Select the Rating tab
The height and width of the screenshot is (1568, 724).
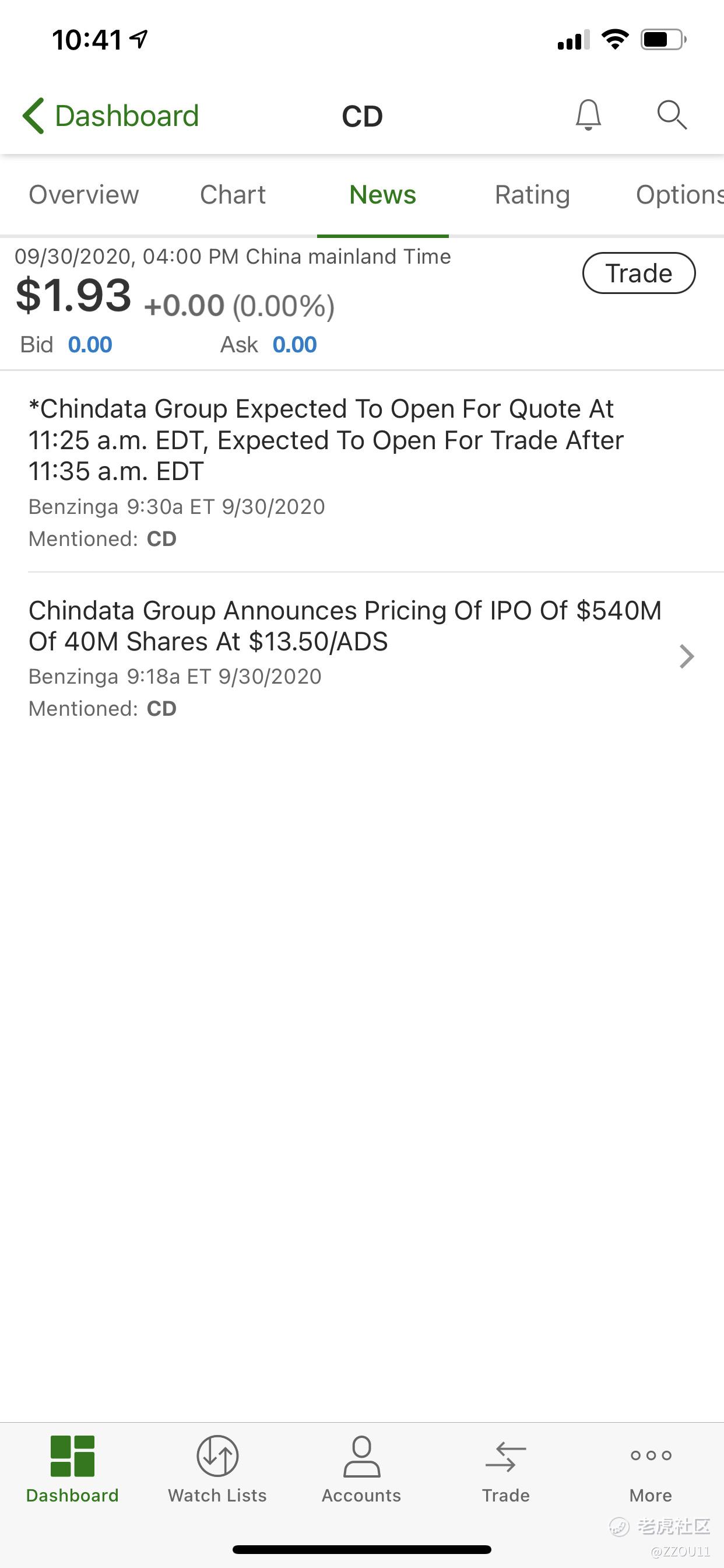click(x=532, y=195)
